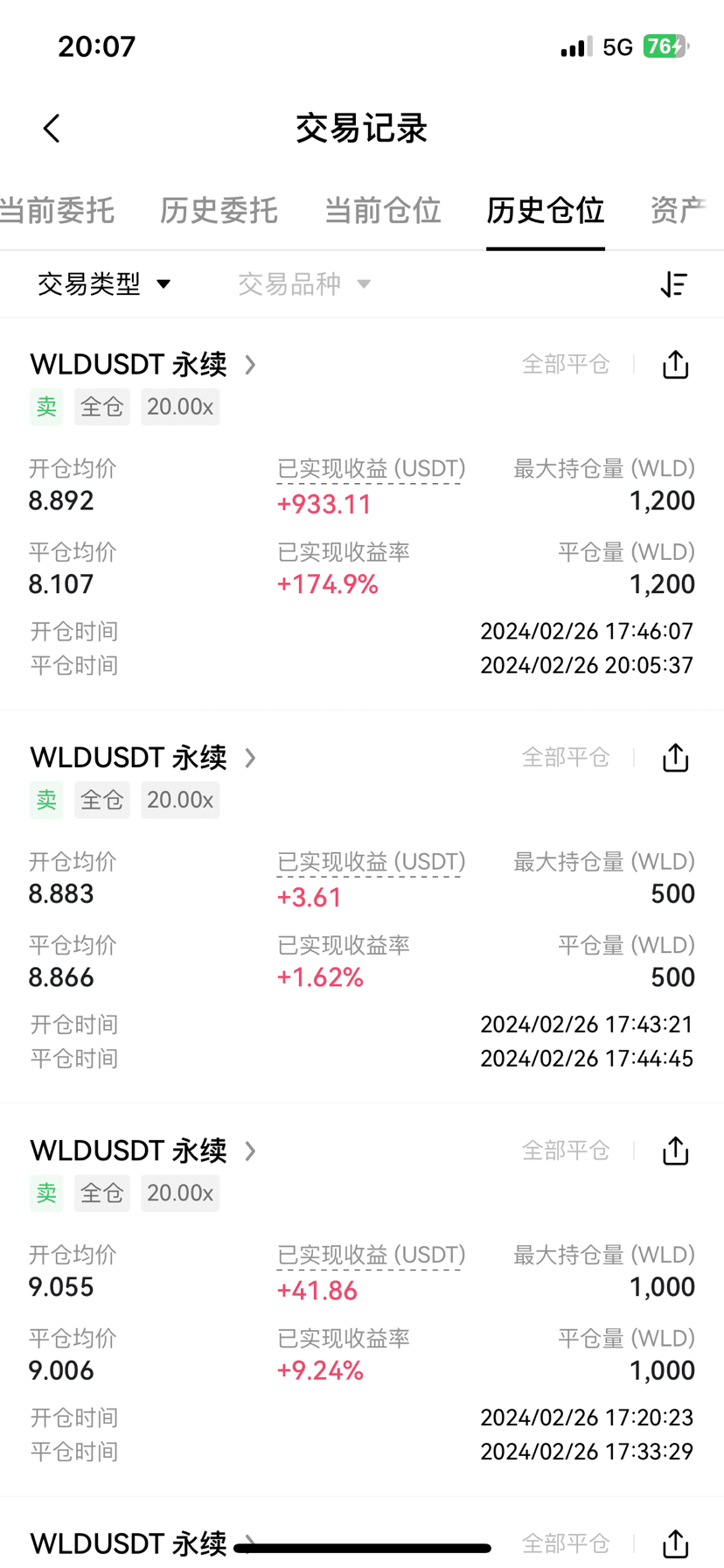Switch to the 历史委托 tab
This screenshot has width=724, height=1568.
tap(219, 211)
